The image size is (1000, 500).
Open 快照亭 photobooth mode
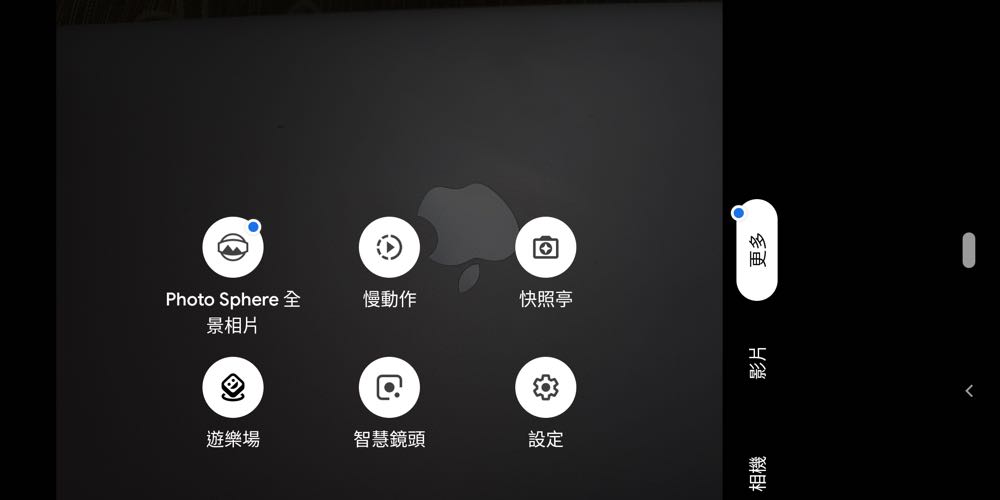(545, 247)
